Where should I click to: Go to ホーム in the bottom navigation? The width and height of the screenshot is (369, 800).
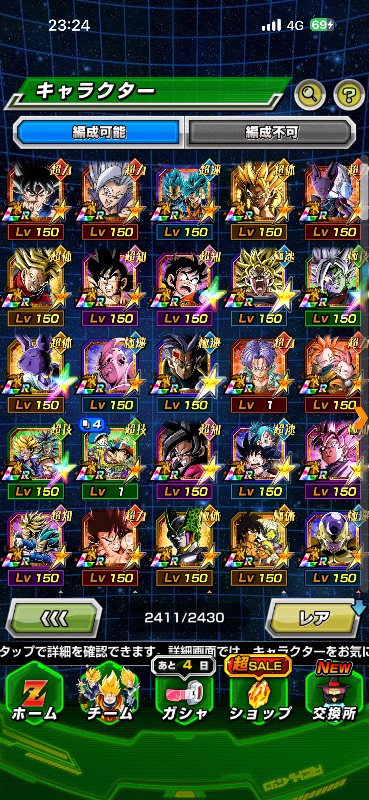click(34, 695)
